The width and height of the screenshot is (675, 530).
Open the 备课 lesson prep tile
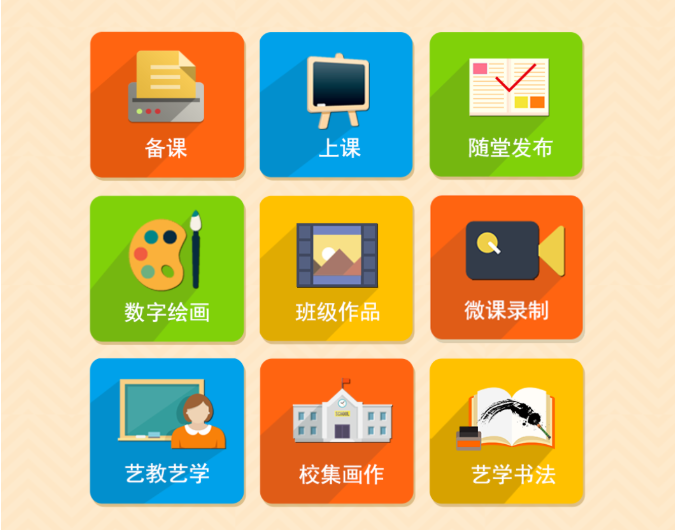pos(167,105)
